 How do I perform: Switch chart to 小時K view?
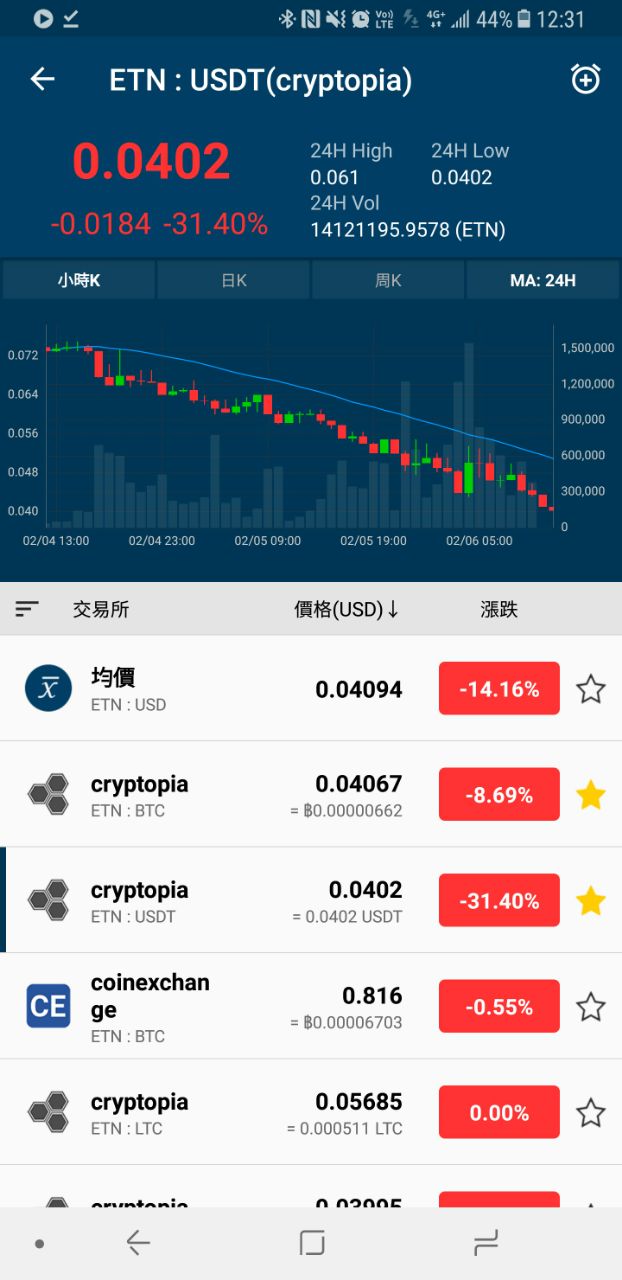tap(79, 280)
